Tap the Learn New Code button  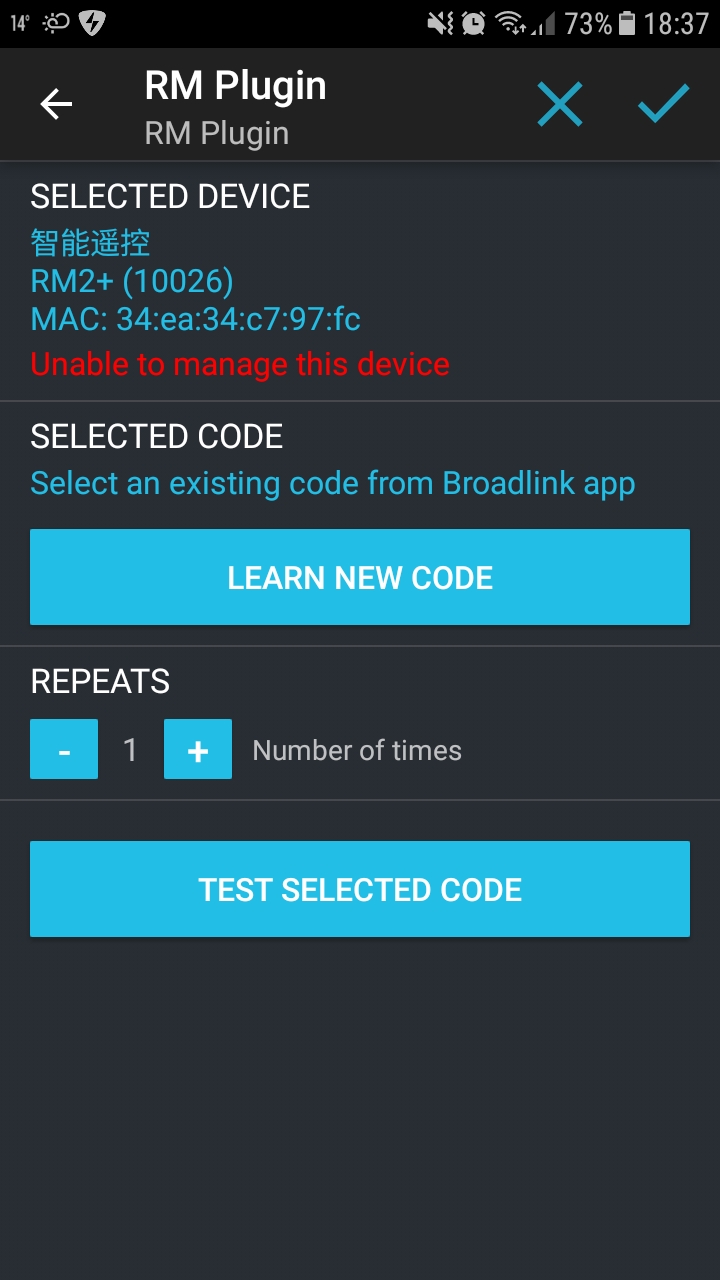pos(360,577)
